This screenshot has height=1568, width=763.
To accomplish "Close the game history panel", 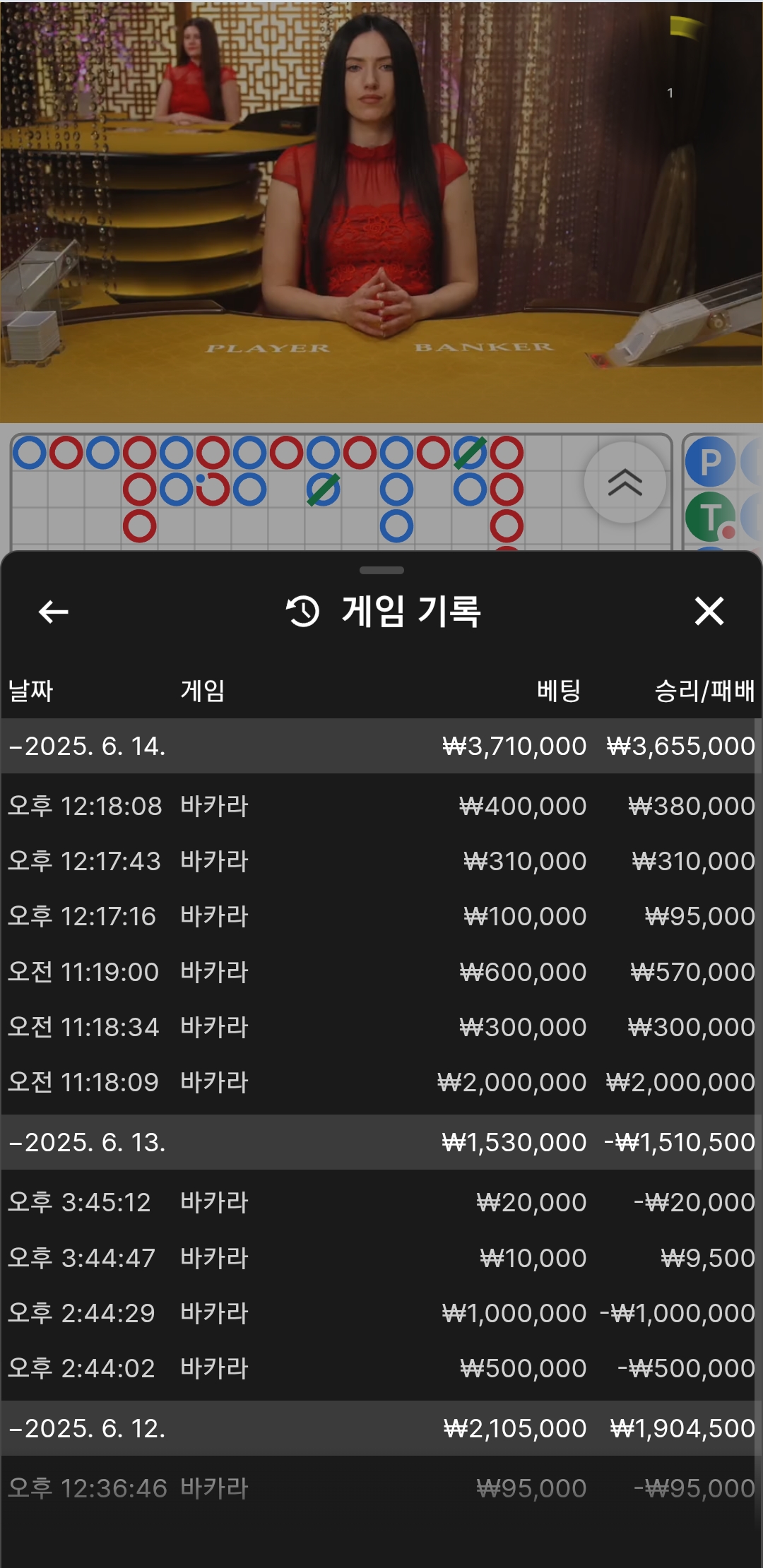I will click(x=709, y=612).
